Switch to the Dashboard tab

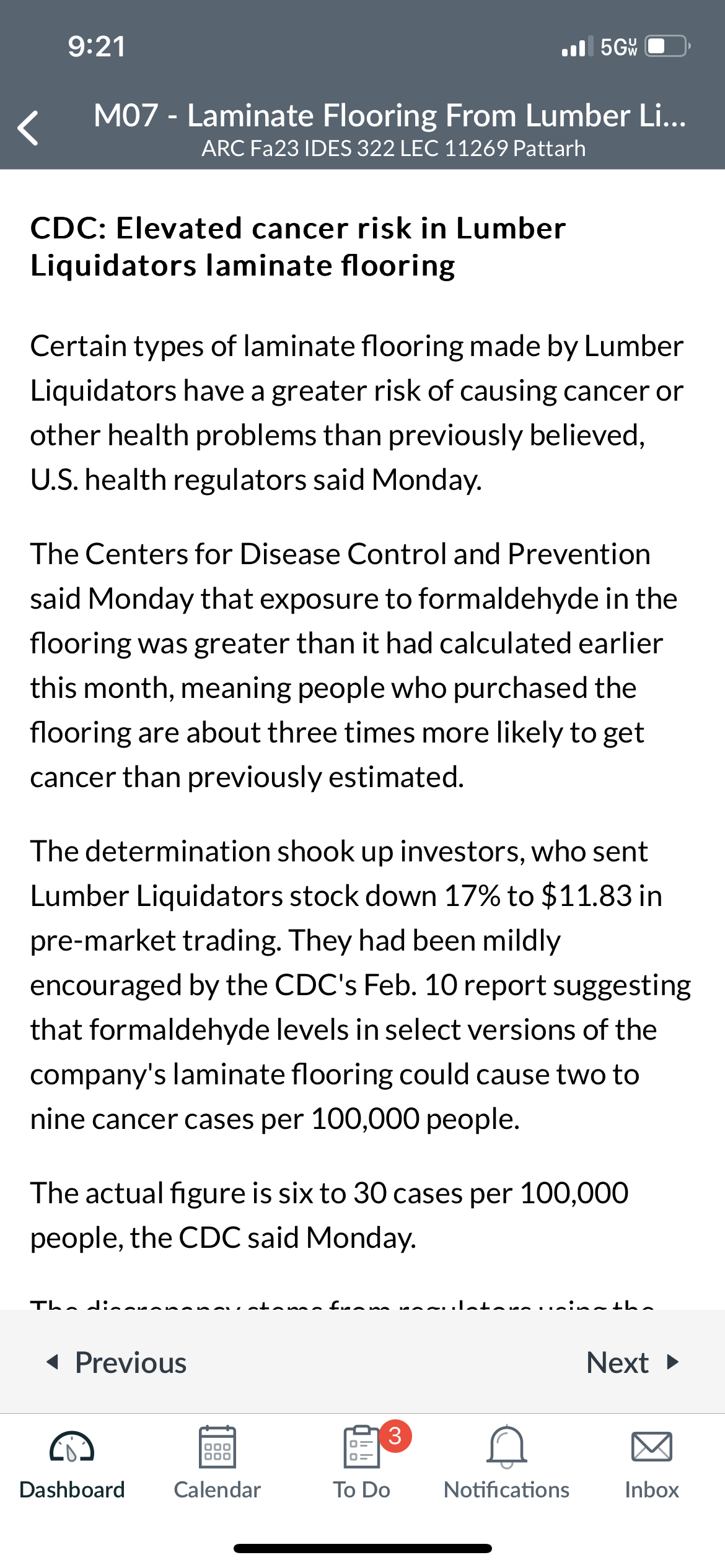[72, 1464]
